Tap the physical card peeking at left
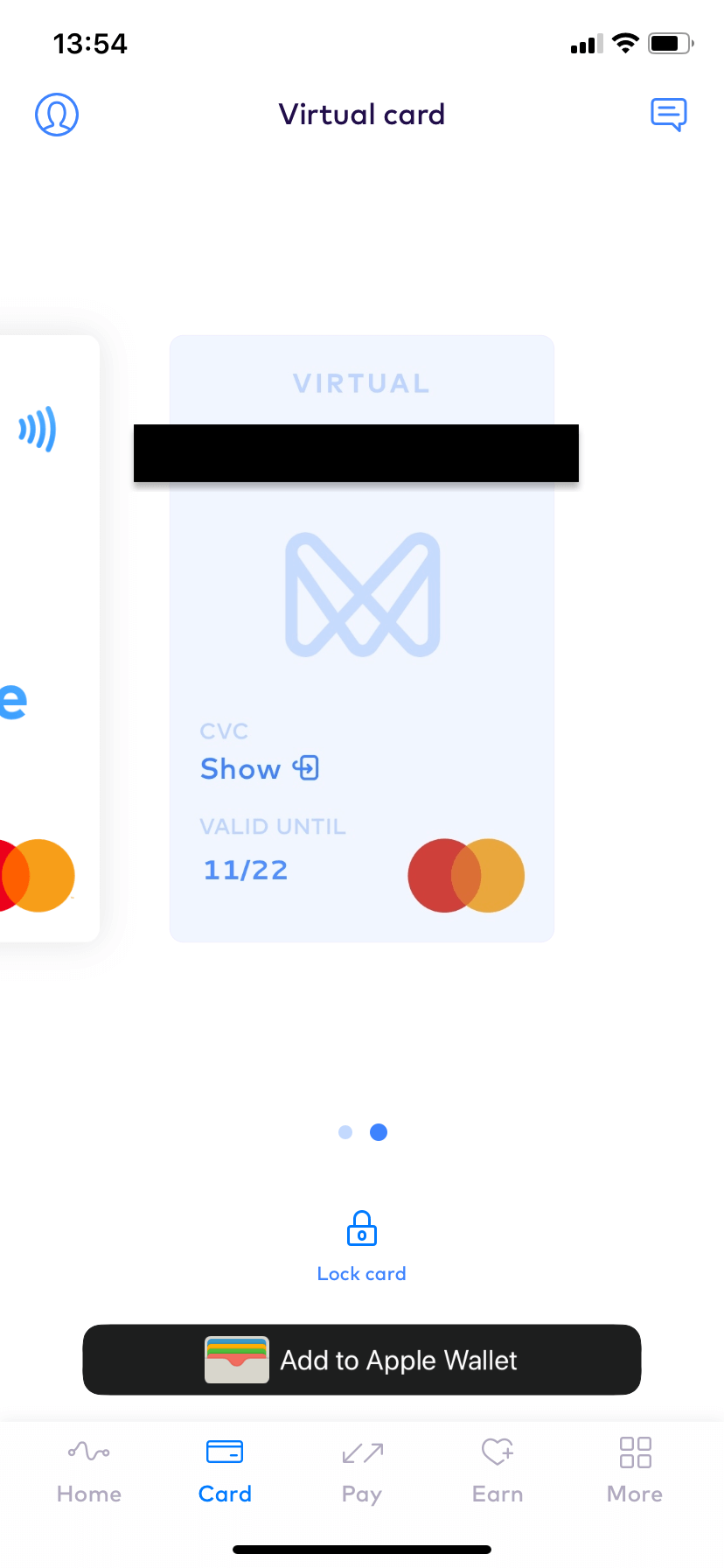The height and width of the screenshot is (1568, 724). [x=49, y=639]
